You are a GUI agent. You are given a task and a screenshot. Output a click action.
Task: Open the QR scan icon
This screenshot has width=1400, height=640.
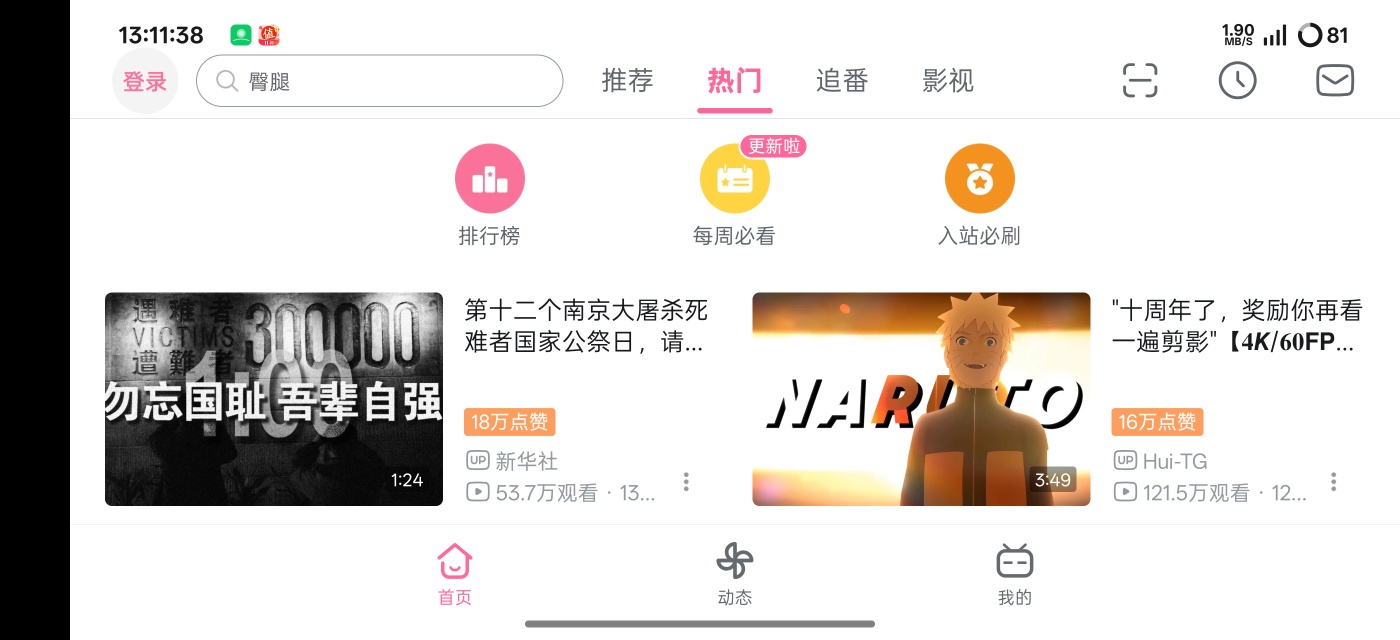(x=1140, y=81)
